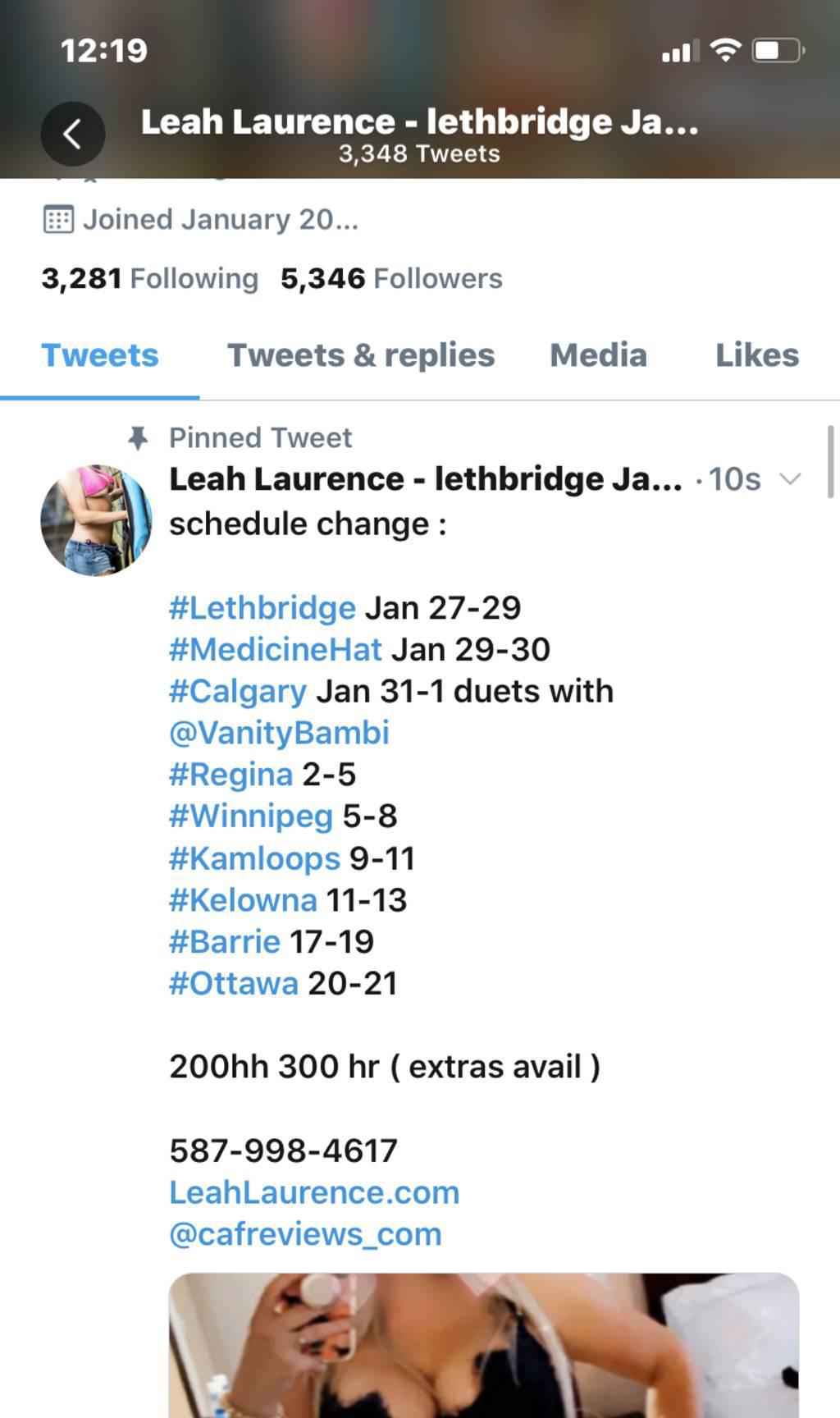Screen dimensions: 840x1418
Task: Visit the @VanityBambi profile mention
Action: (279, 733)
